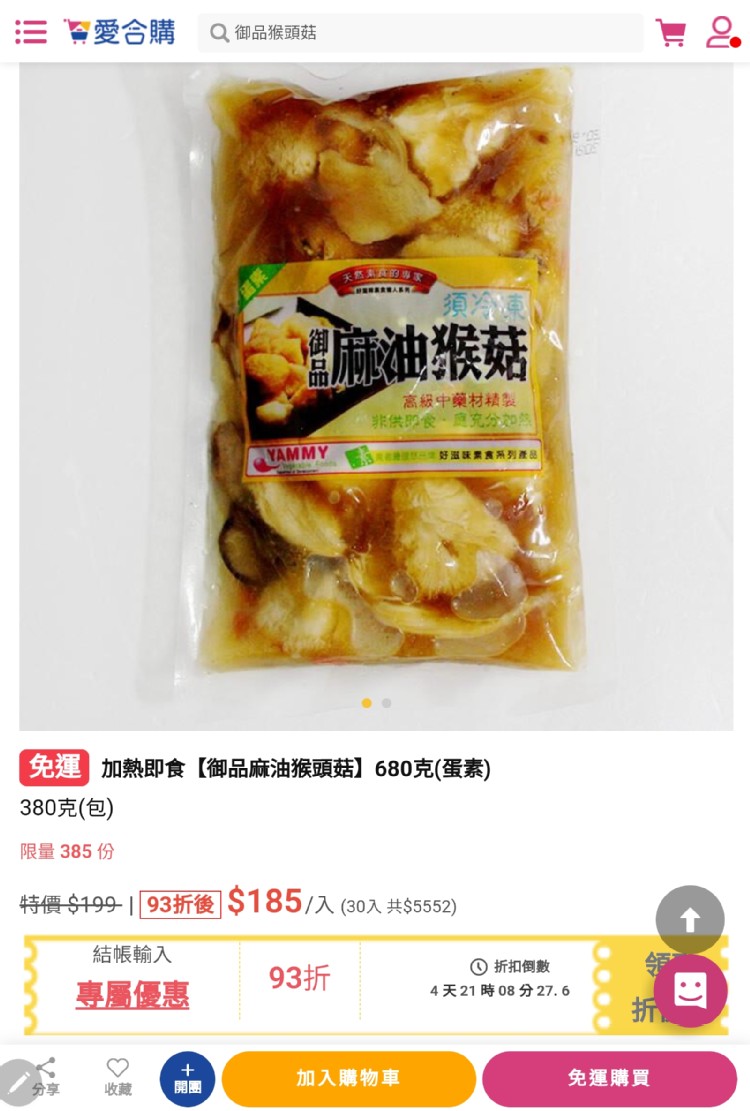This screenshot has width=750, height=1111.
Task: Open the user account profile
Action: coord(720,32)
